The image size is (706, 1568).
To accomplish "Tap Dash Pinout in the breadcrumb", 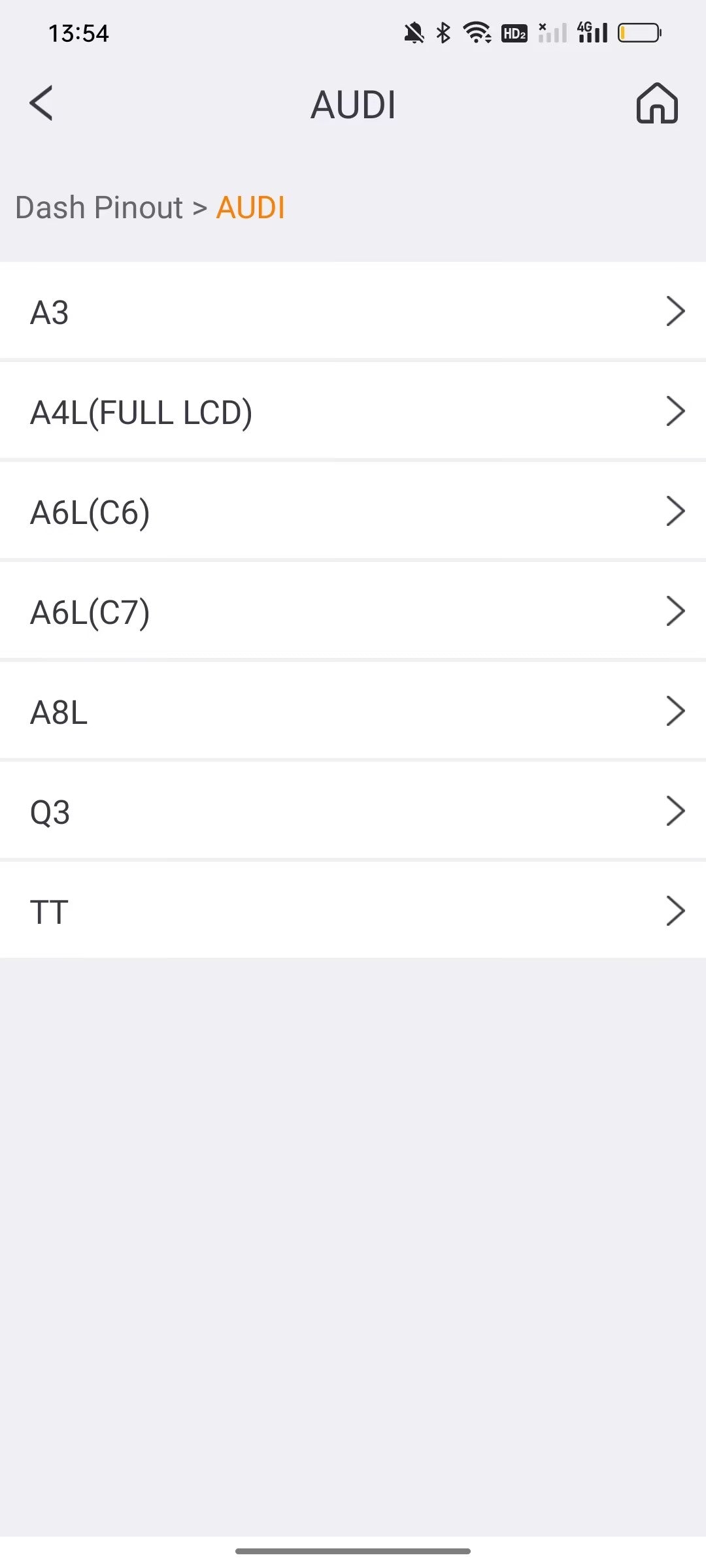I will point(99,208).
